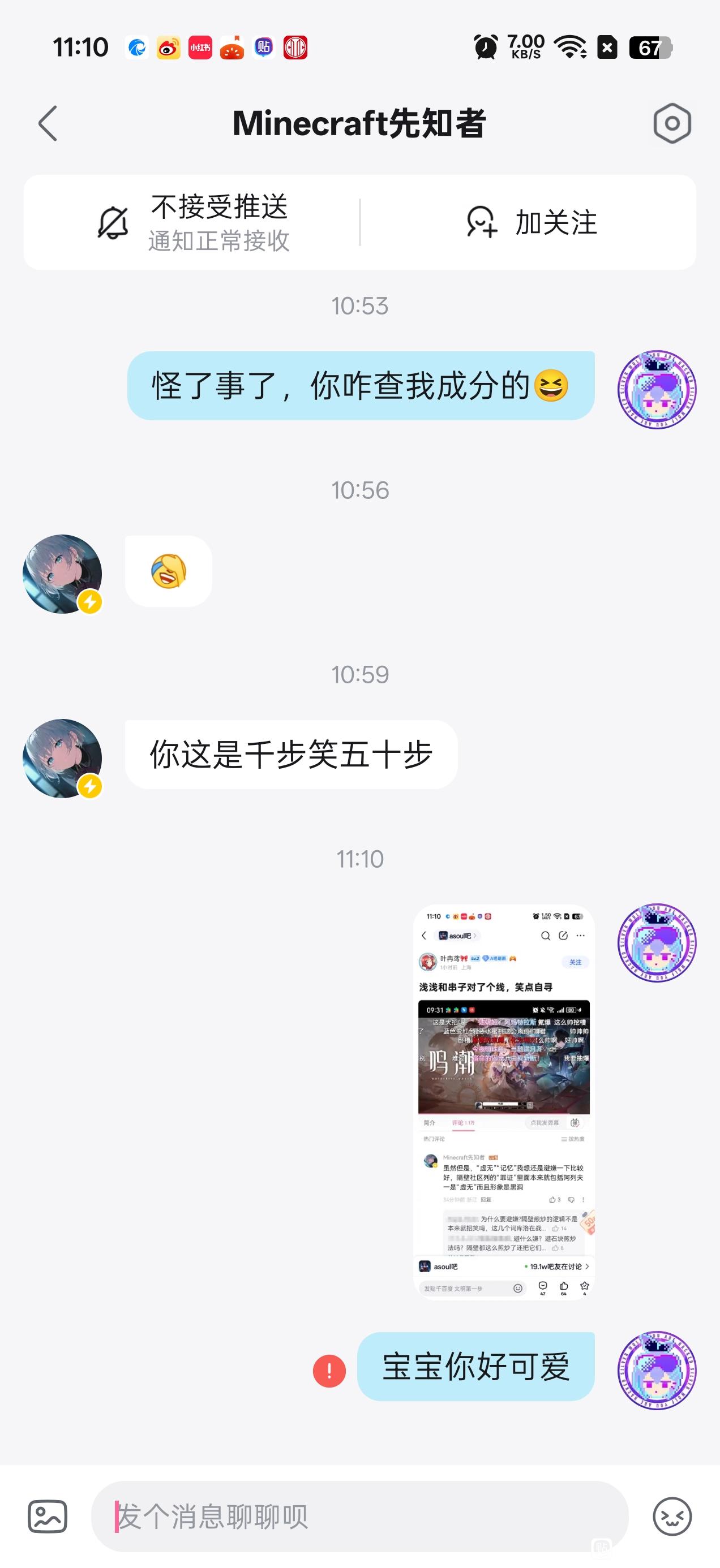Follow the user with 加关注

pos(530,223)
